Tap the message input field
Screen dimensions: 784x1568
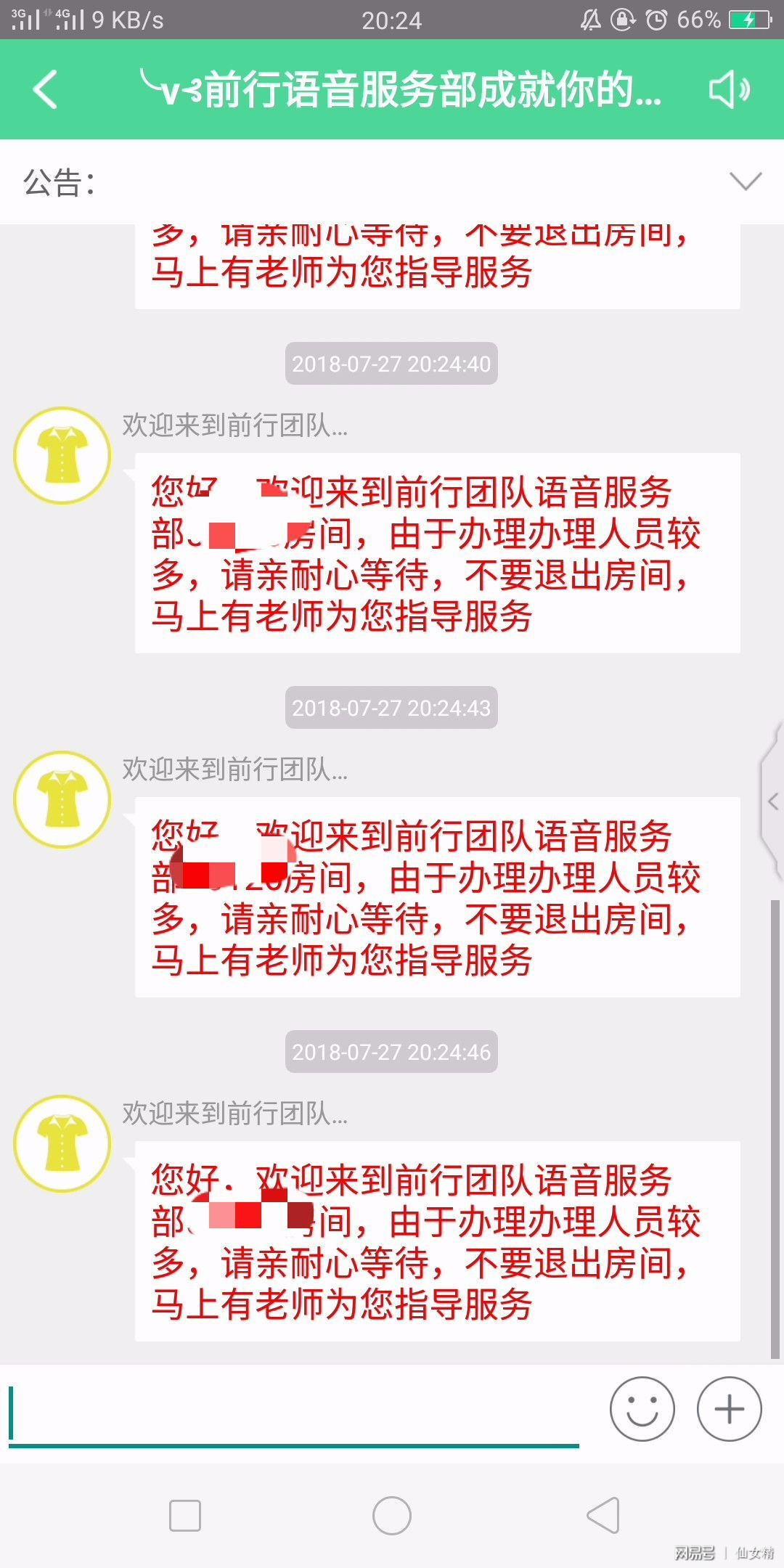(290, 1407)
